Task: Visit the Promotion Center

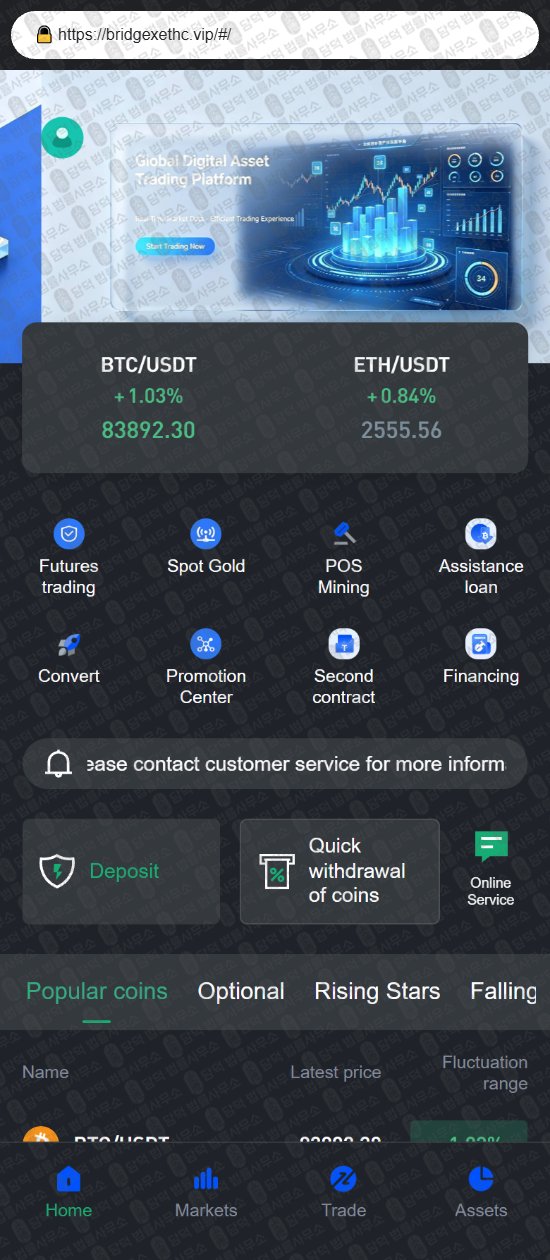Action: 206,668
